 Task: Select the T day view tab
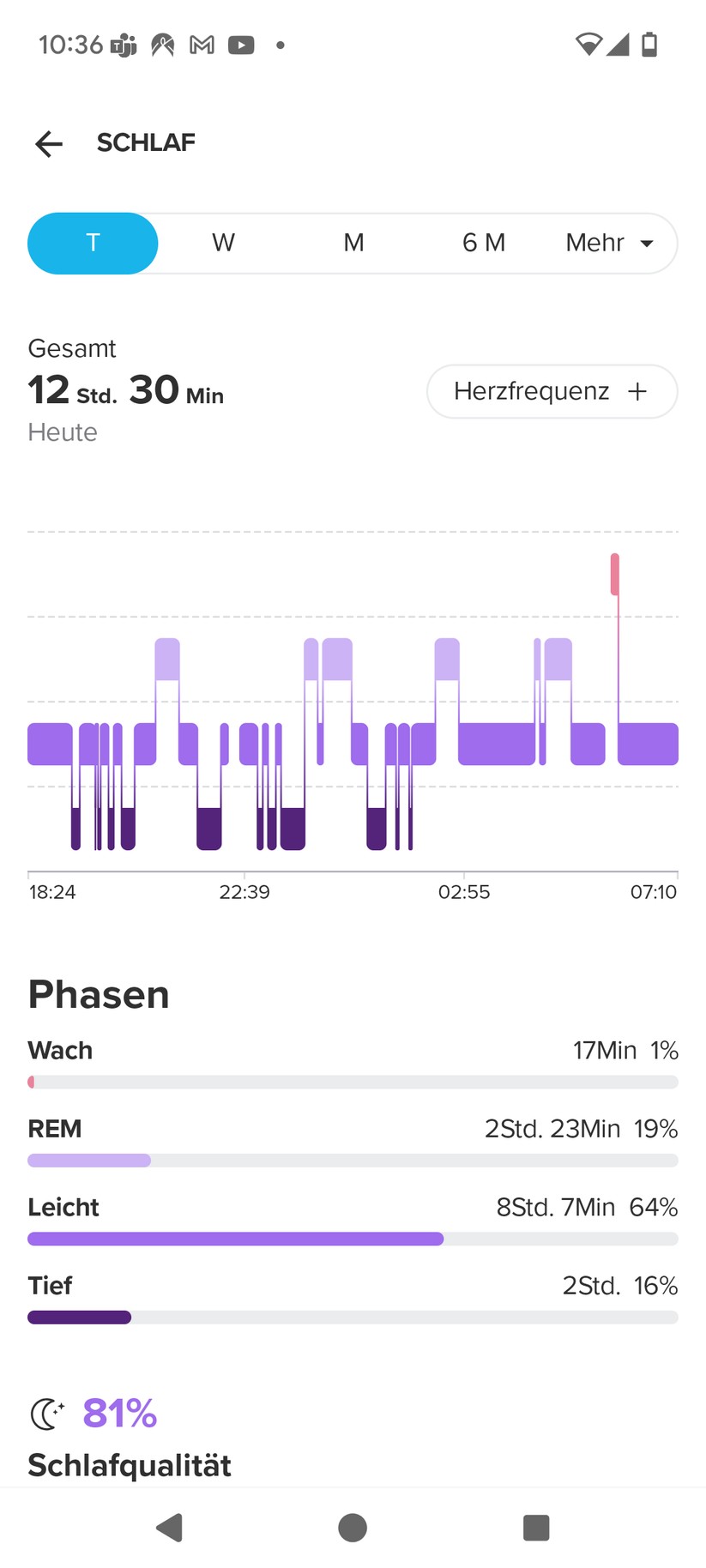(93, 243)
